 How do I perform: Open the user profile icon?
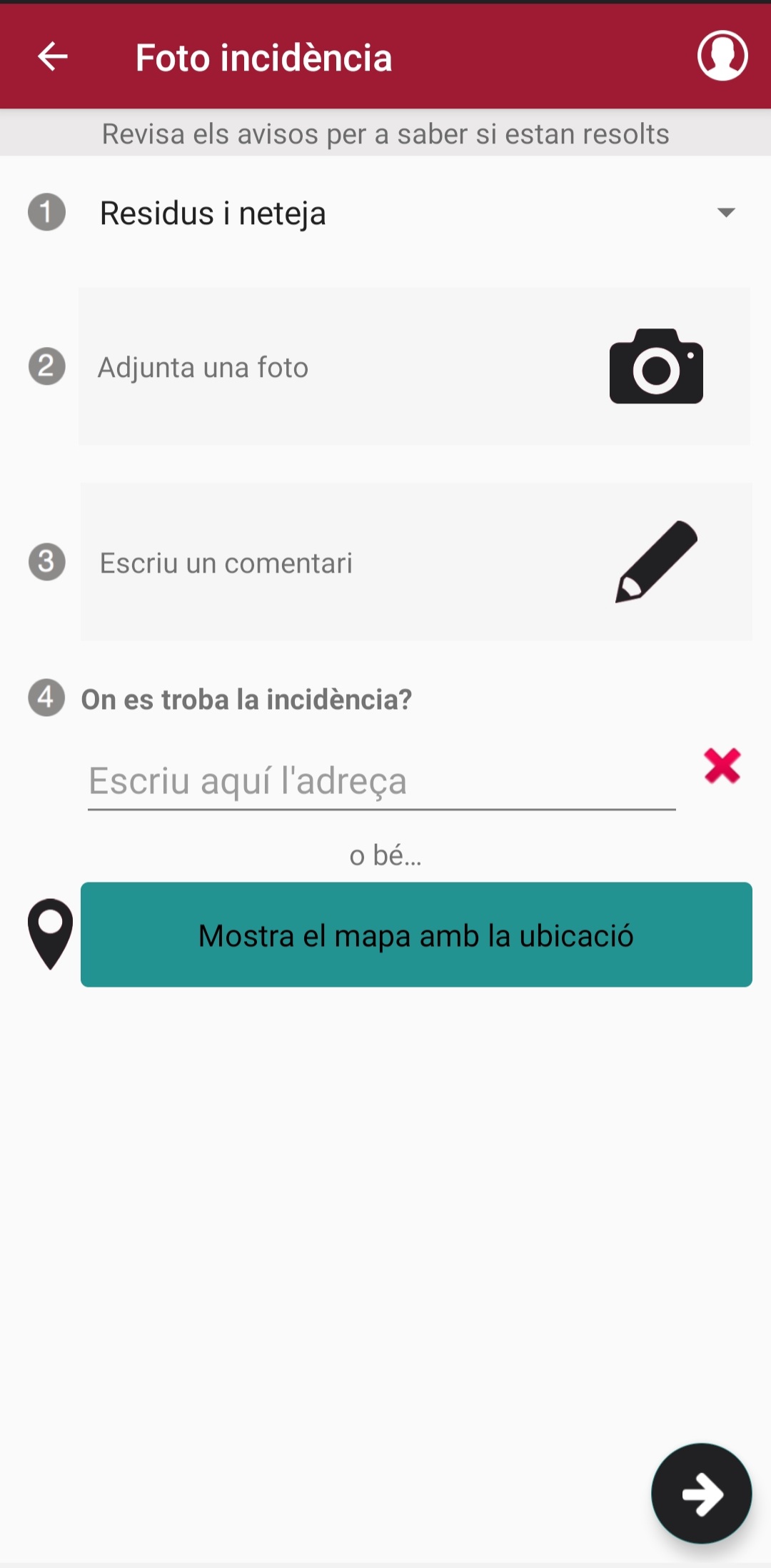pos(722,56)
